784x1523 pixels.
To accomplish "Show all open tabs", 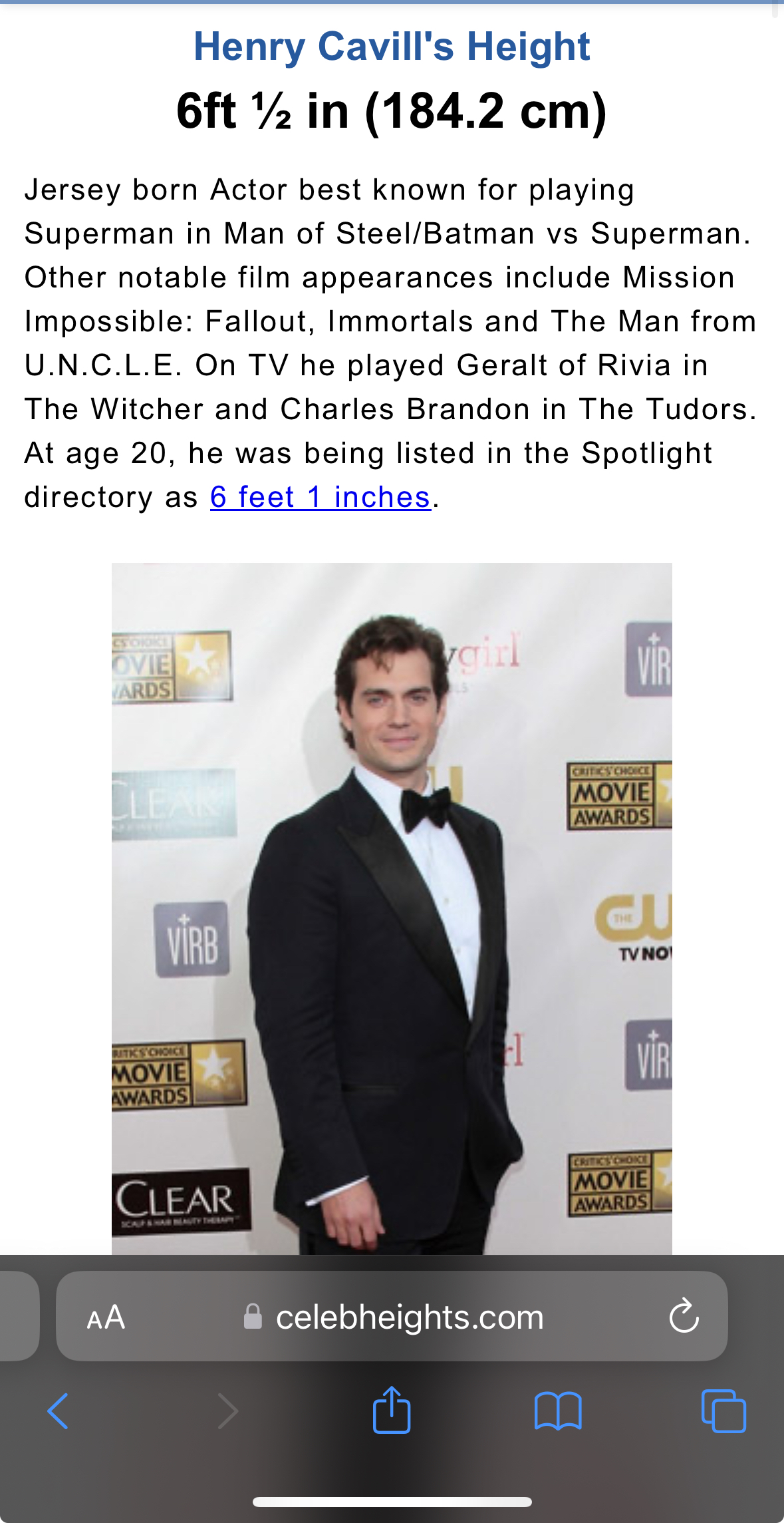I will tap(723, 1411).
